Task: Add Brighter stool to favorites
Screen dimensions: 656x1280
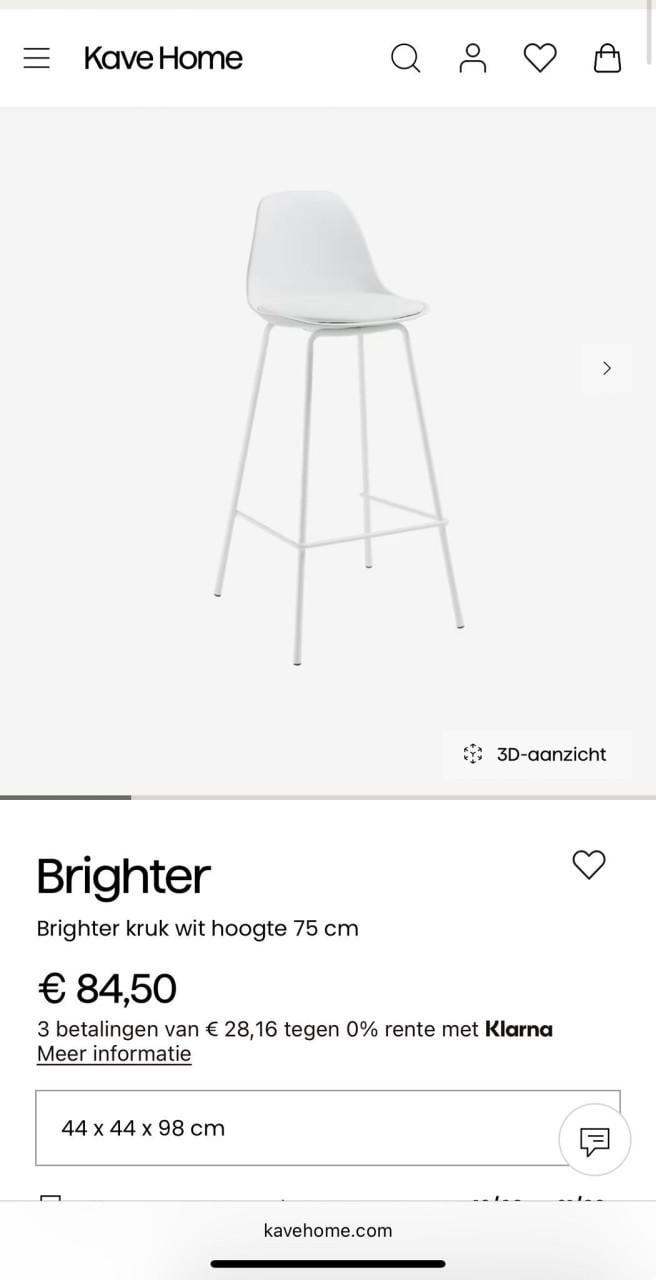Action: tap(589, 864)
